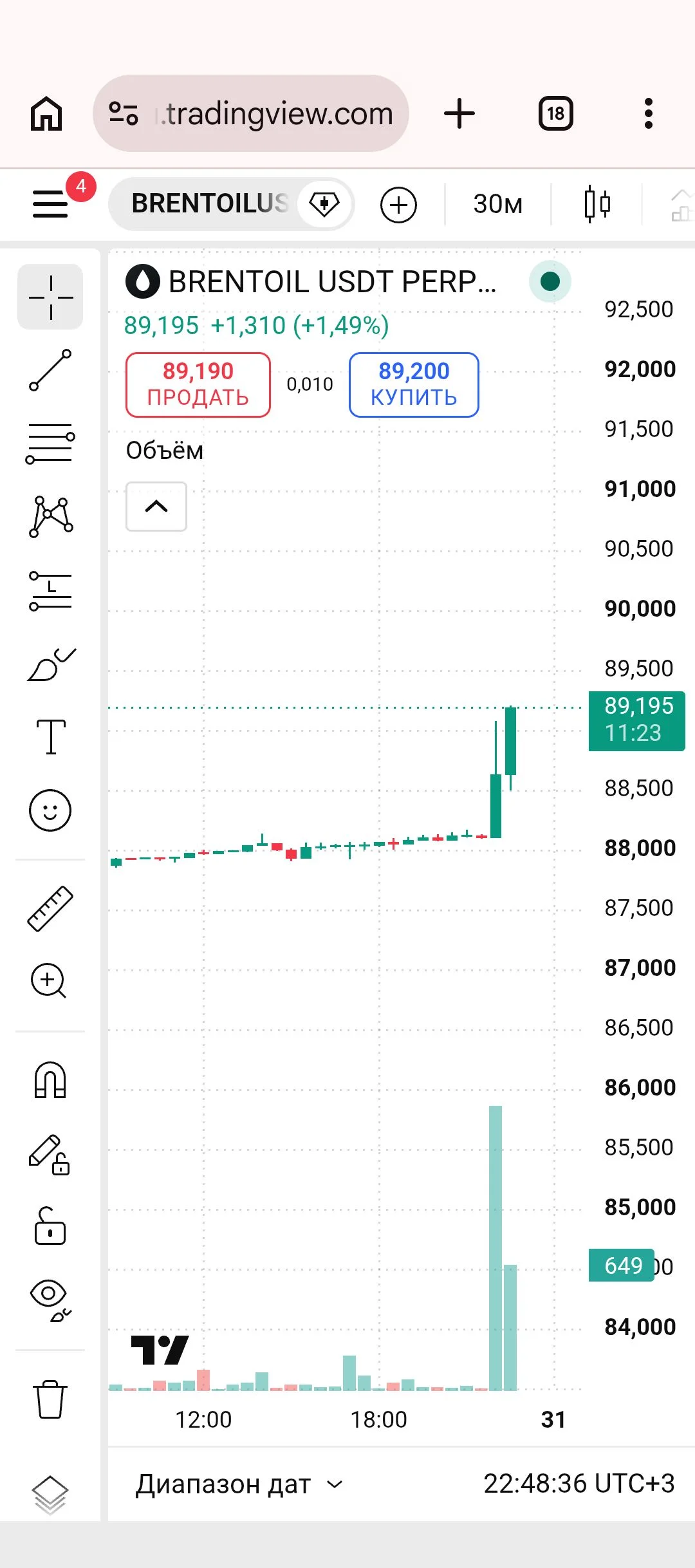Open the TradingView hamburger menu
The image size is (695, 1568).
click(x=50, y=205)
